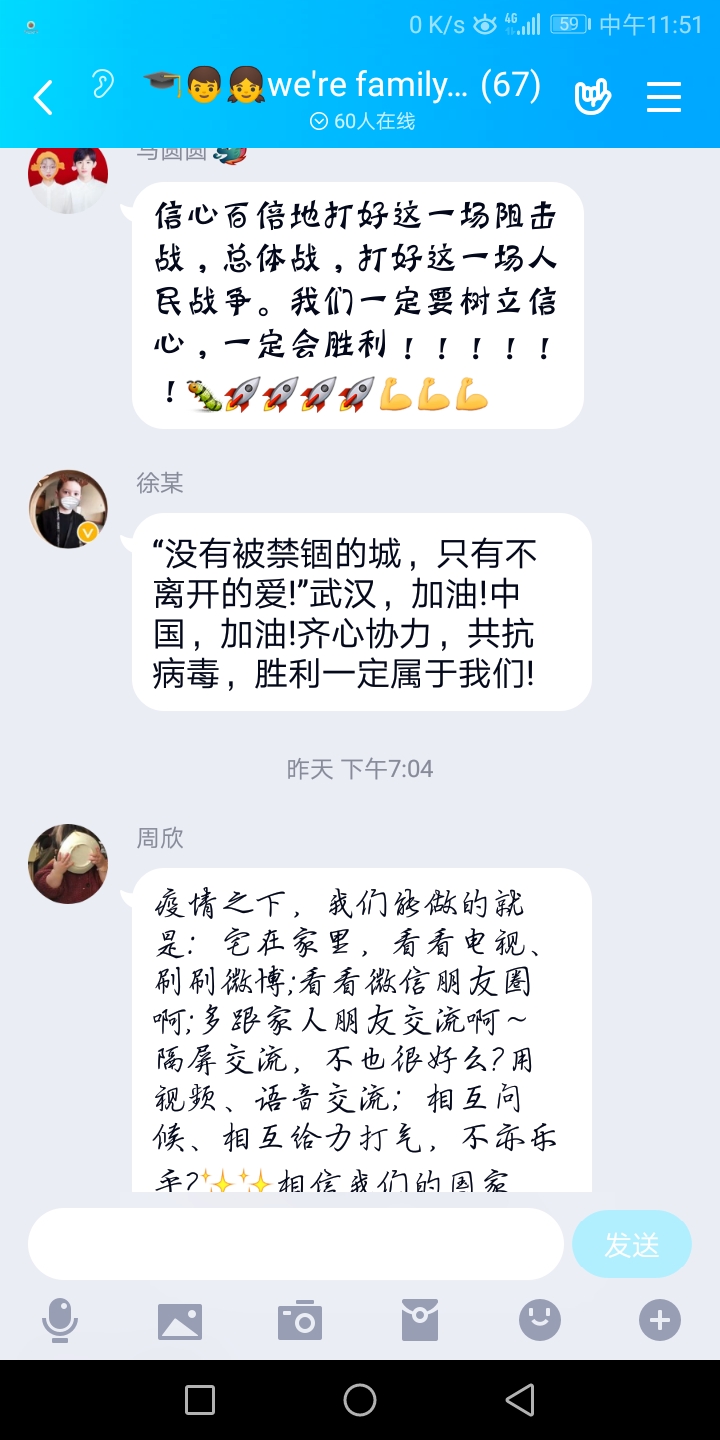
Task: Open 周欣's profile avatar
Action: (x=68, y=864)
